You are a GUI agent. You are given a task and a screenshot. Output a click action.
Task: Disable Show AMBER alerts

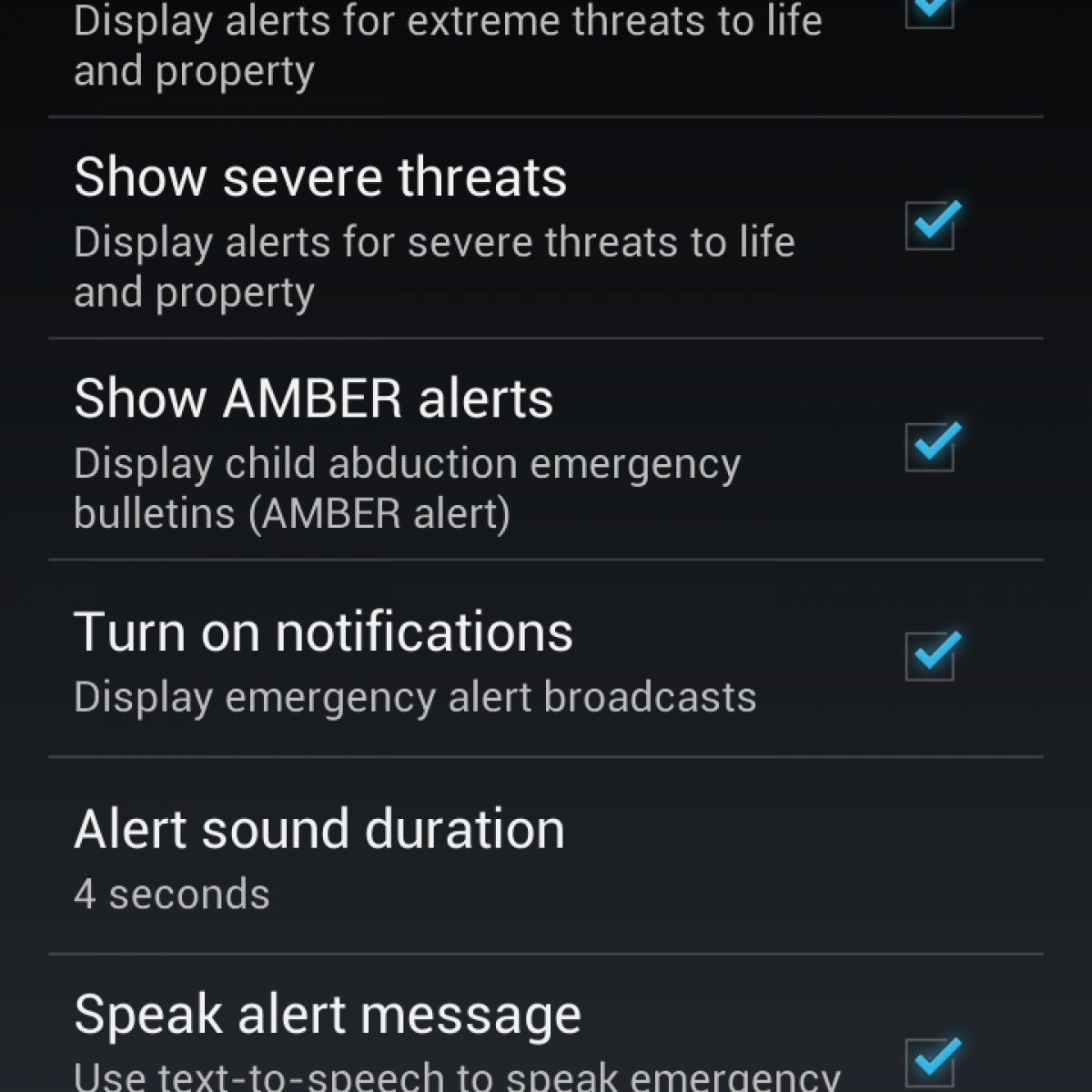coord(930,447)
